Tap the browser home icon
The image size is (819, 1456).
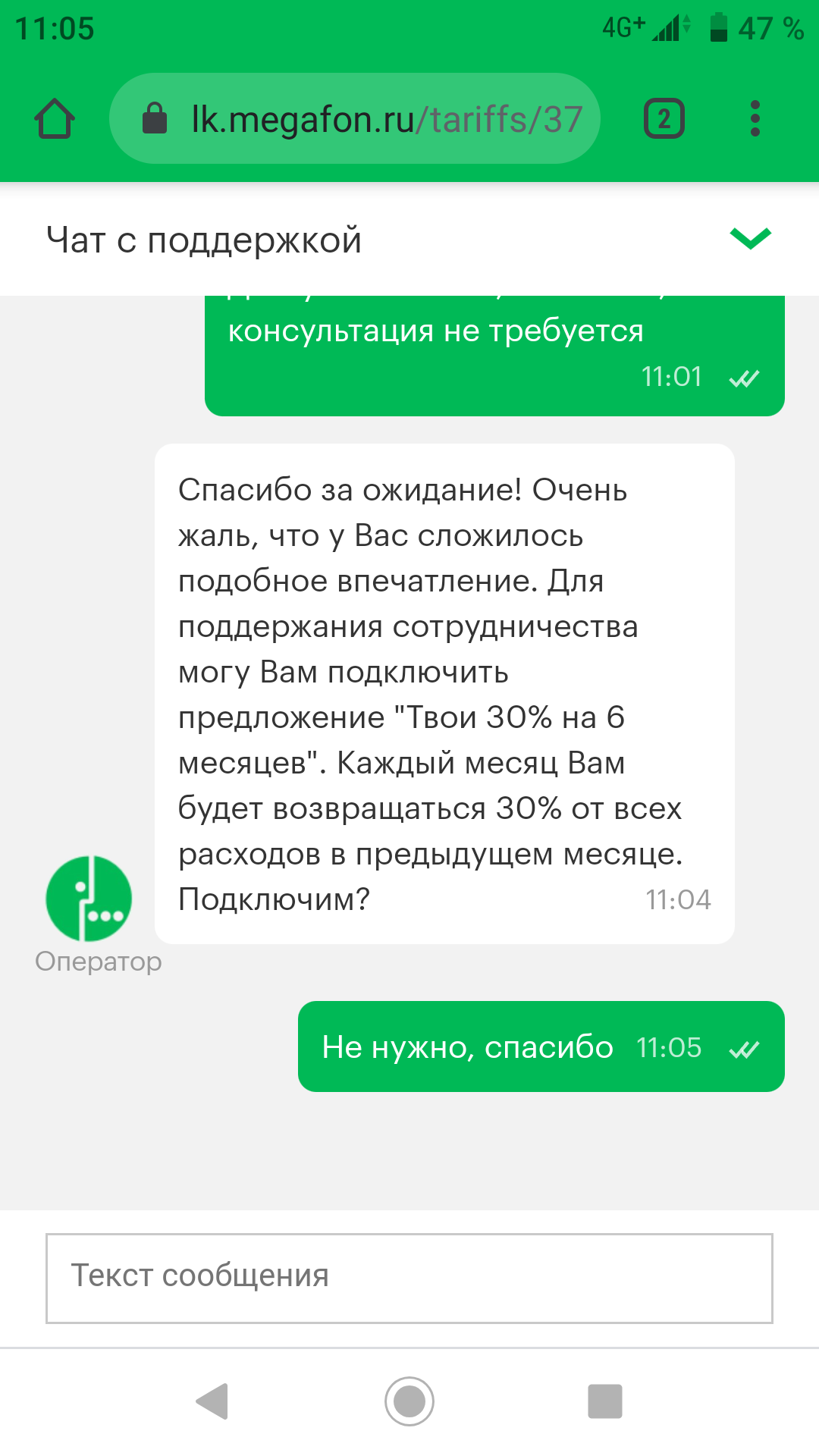[x=55, y=119]
